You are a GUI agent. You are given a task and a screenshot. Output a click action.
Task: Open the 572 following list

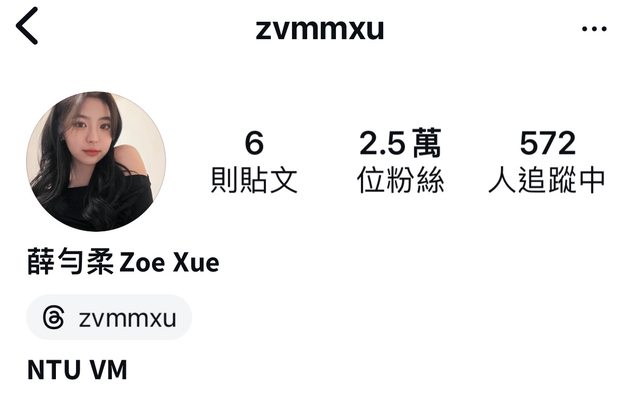[546, 162]
